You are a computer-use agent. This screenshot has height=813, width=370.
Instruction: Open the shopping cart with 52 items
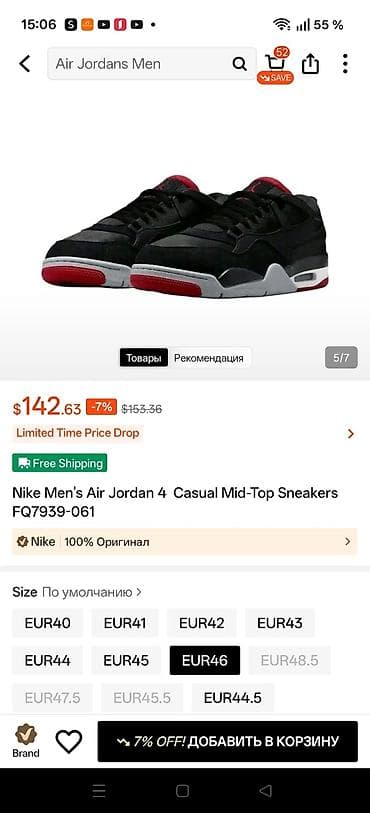tap(275, 65)
